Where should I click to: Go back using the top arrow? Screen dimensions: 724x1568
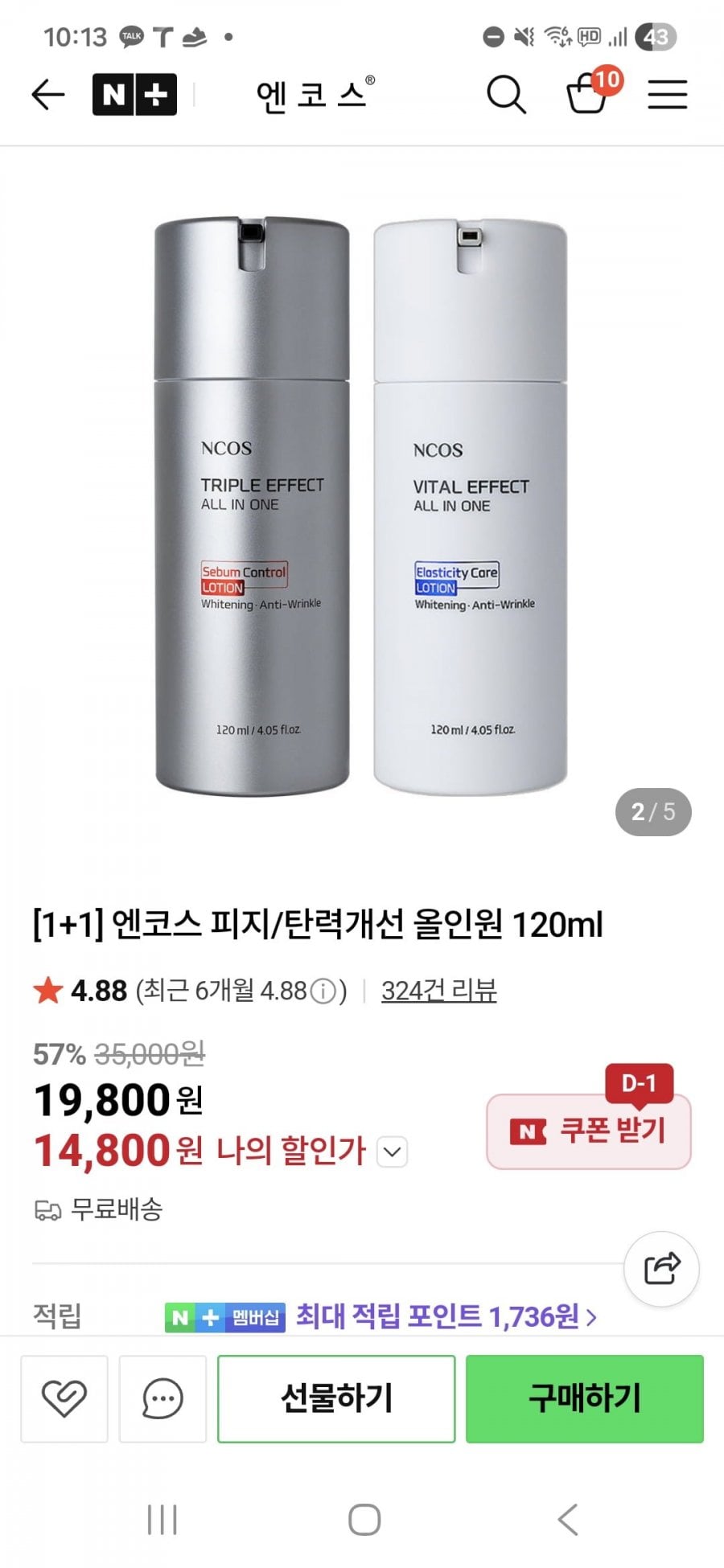47,95
